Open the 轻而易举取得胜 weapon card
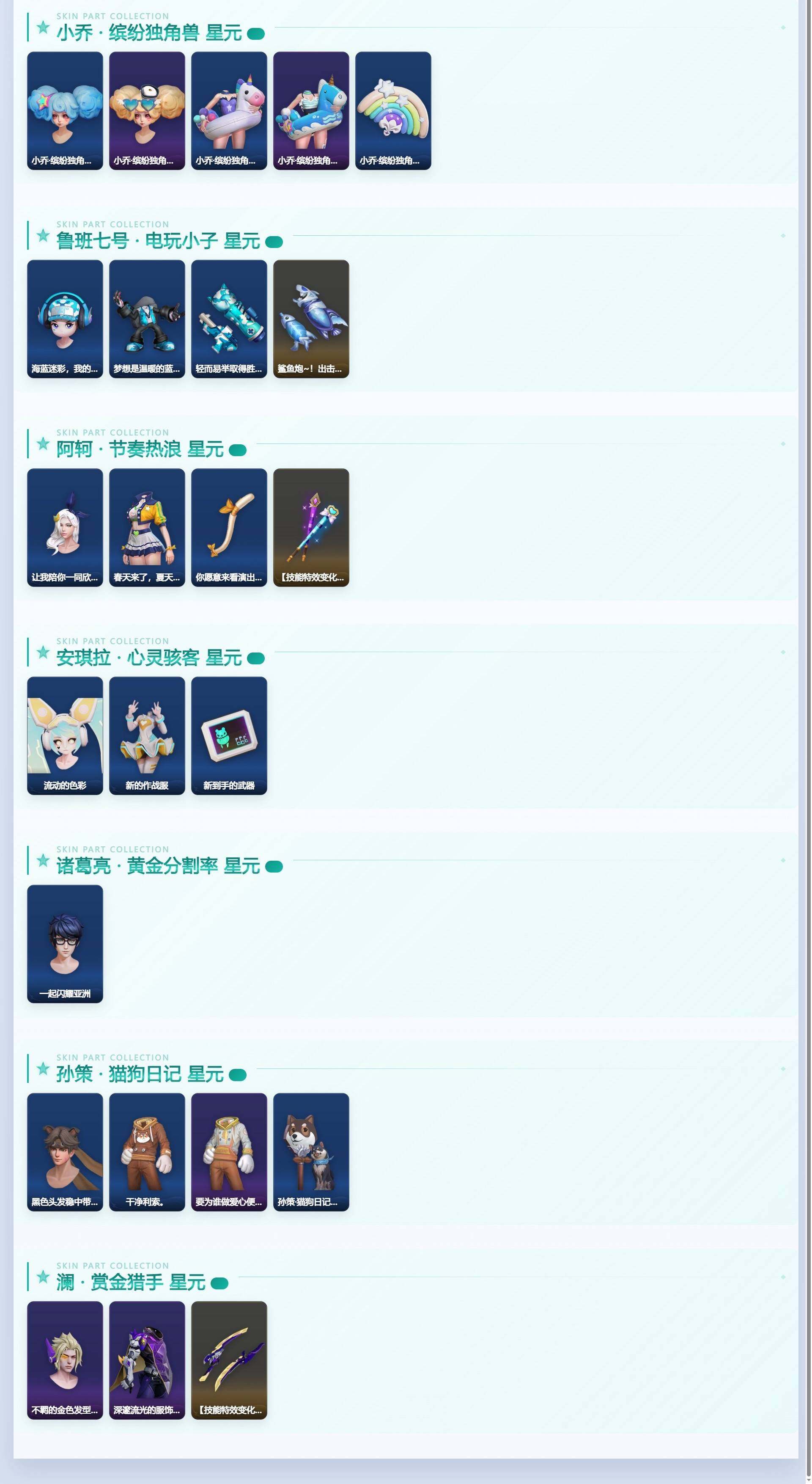This screenshot has width=812, height=1484. 229,319
